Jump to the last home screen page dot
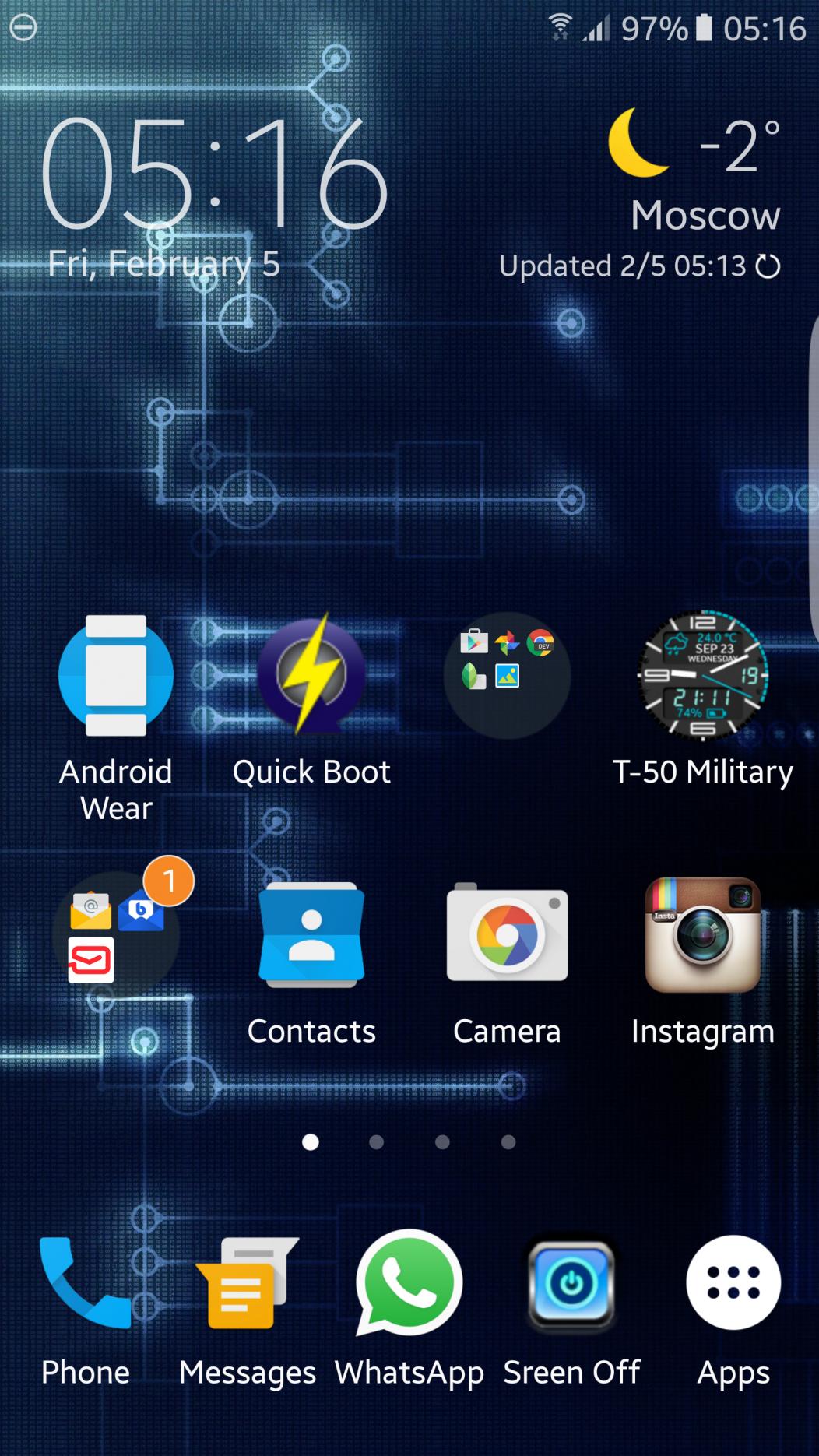 (508, 1142)
